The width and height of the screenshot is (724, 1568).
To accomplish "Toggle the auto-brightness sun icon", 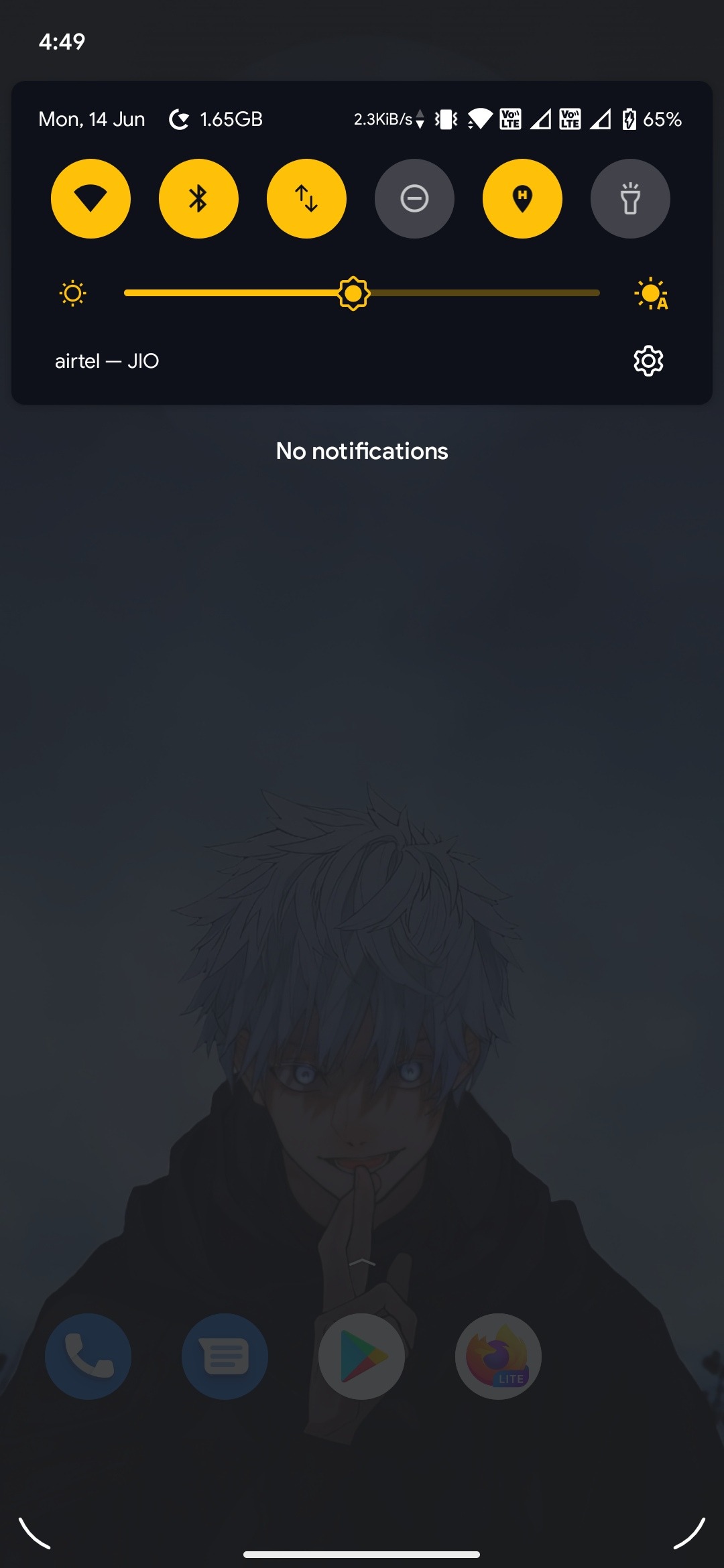I will pos(651,293).
